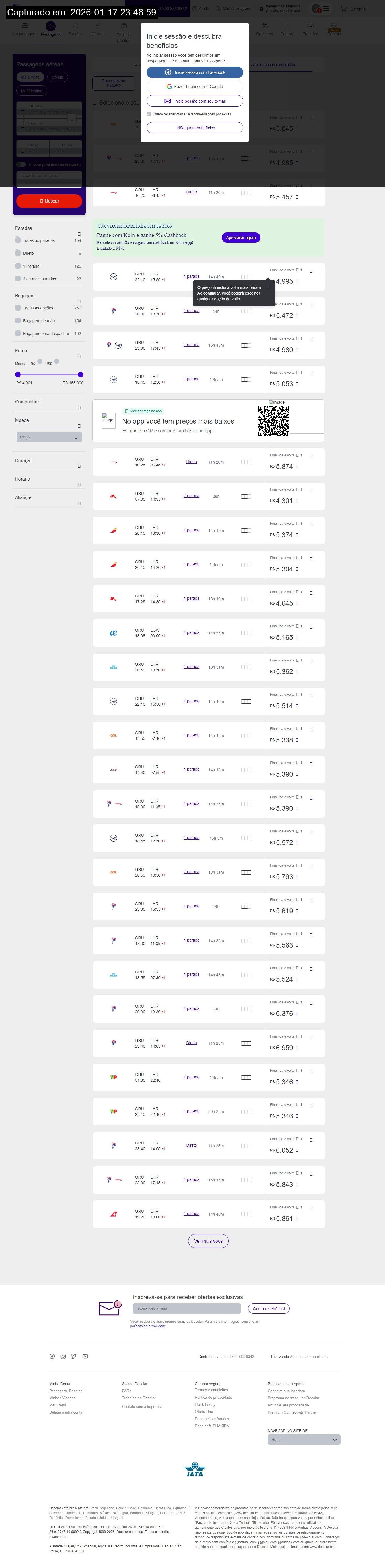The width and height of the screenshot is (385, 1568).
Task: Tap the red Buscar button
Action: 49,201
